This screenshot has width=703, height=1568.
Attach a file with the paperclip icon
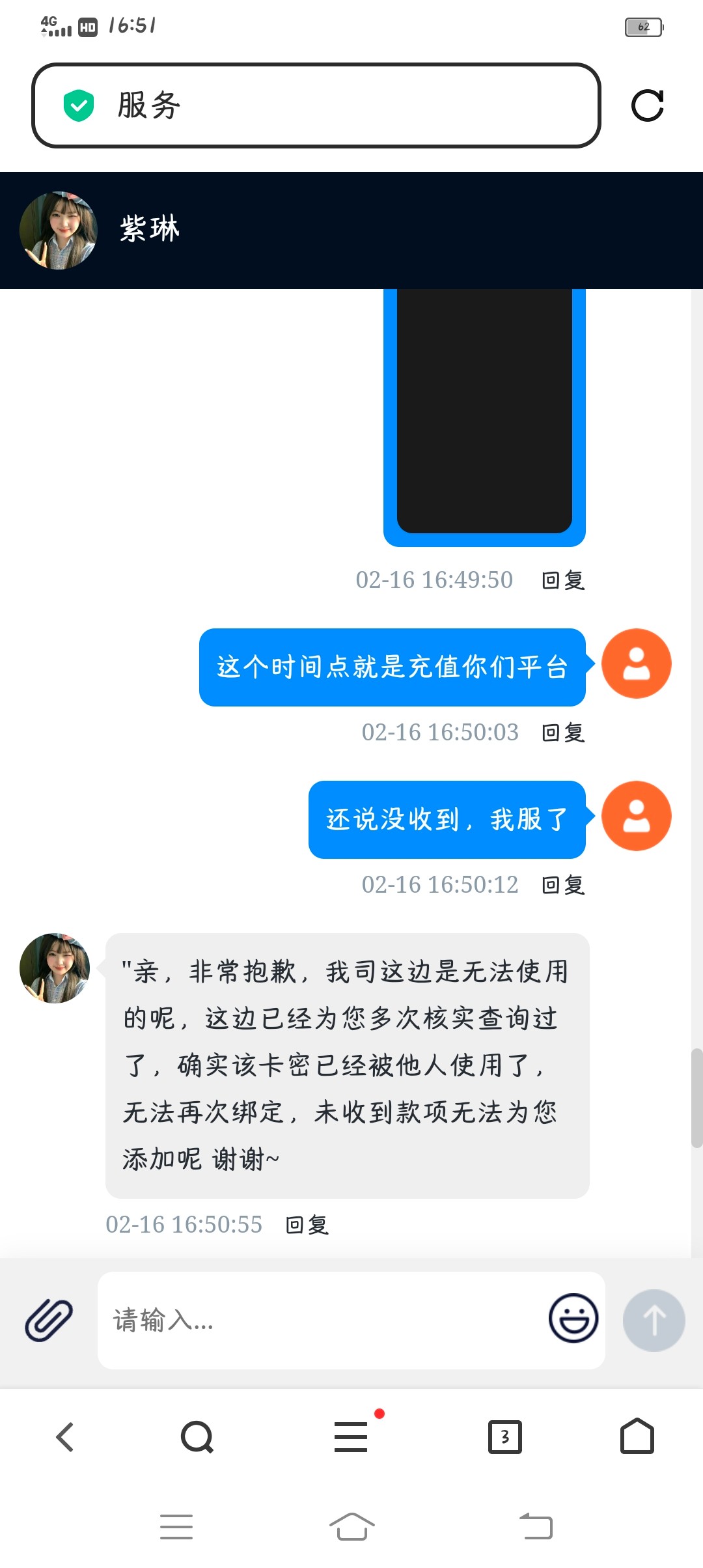(49, 1320)
